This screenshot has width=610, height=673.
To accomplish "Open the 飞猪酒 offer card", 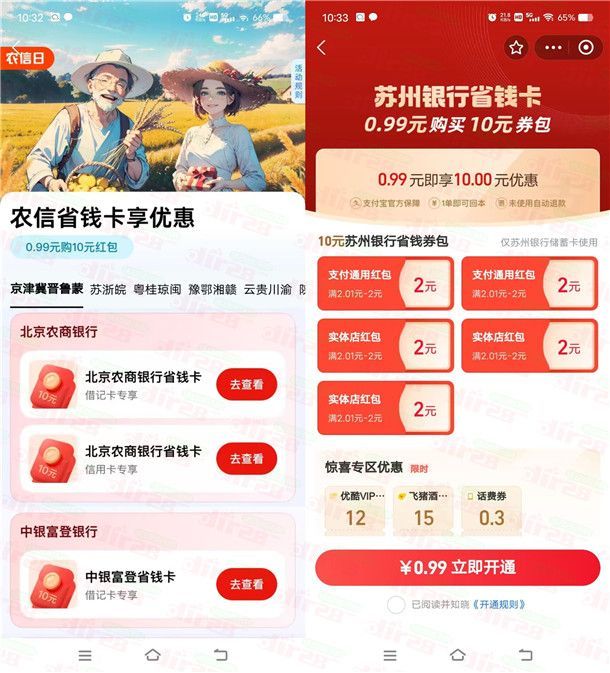I will (424, 509).
